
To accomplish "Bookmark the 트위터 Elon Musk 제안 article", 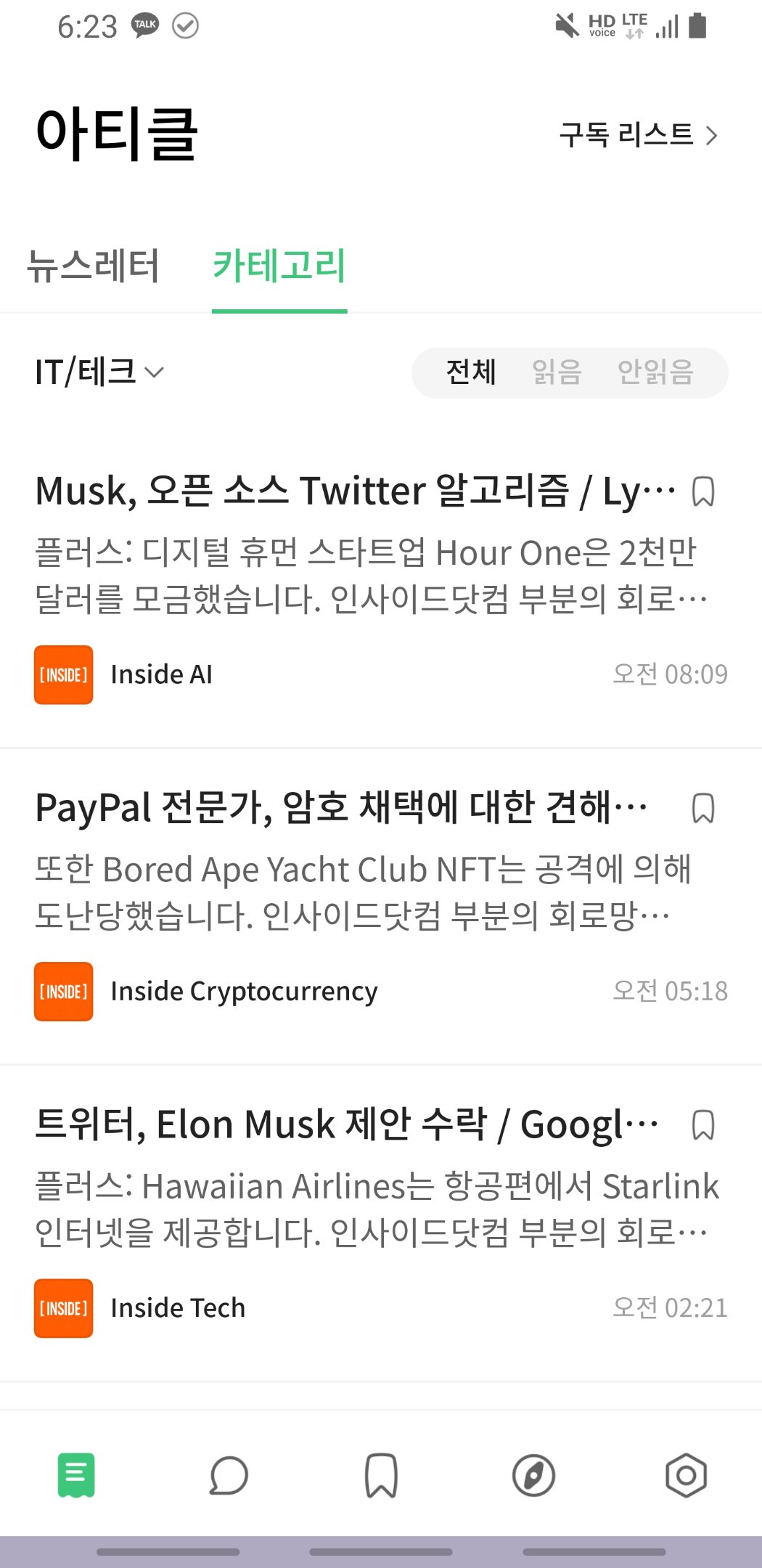I will [702, 1125].
